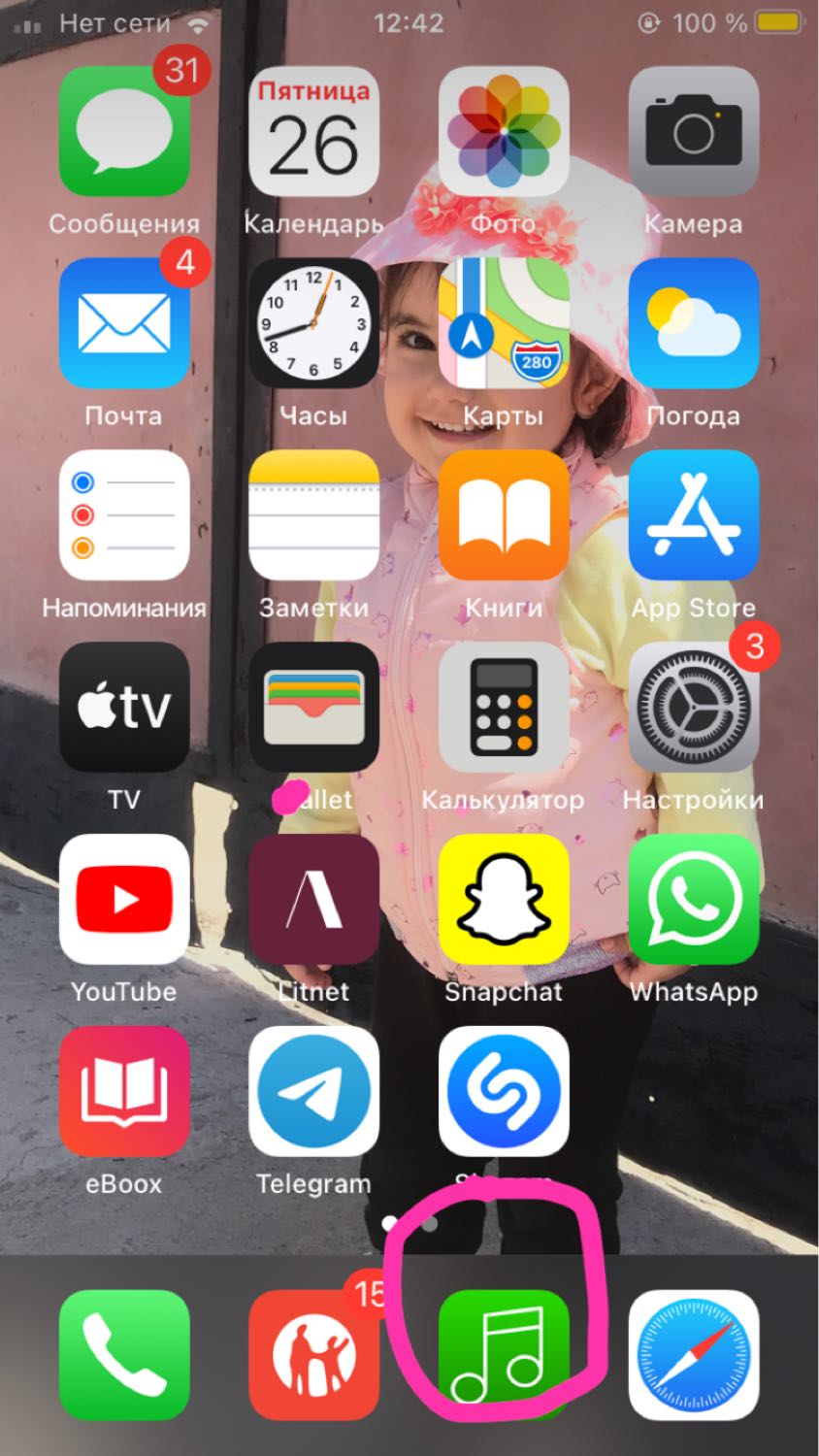Launch the YouTube app

click(x=124, y=899)
